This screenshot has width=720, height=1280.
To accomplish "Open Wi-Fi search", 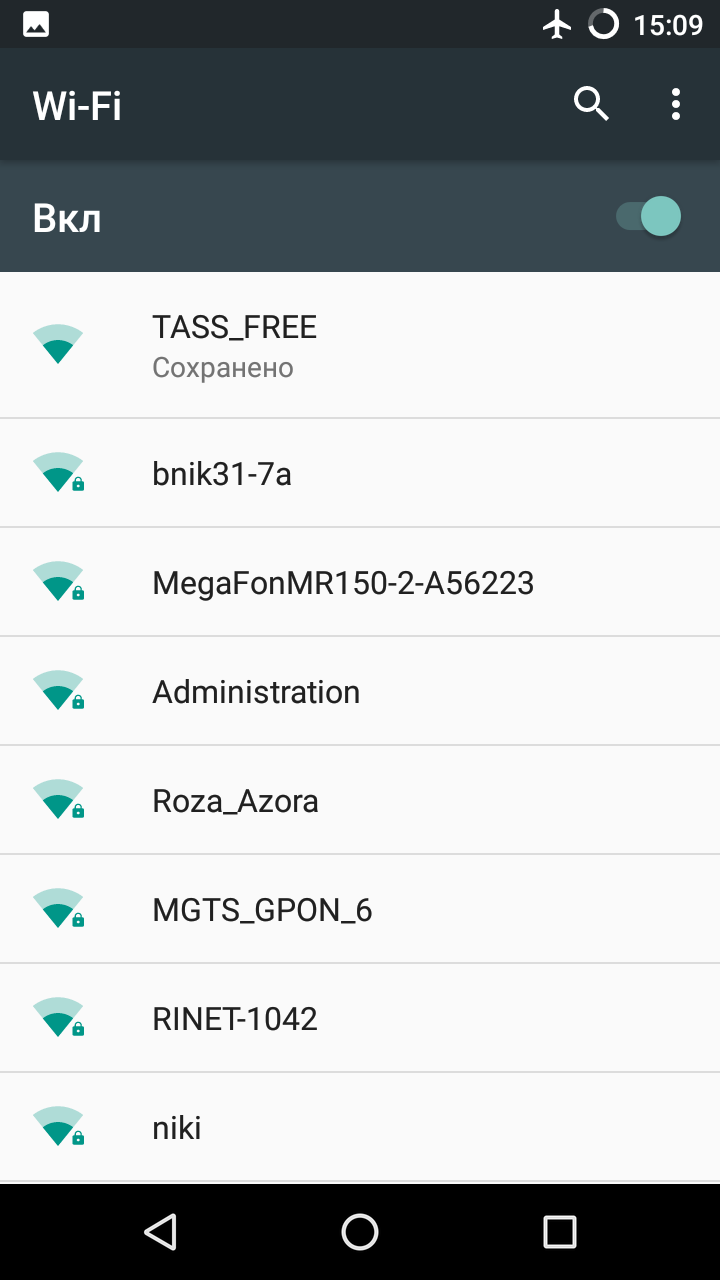I will 591,104.
